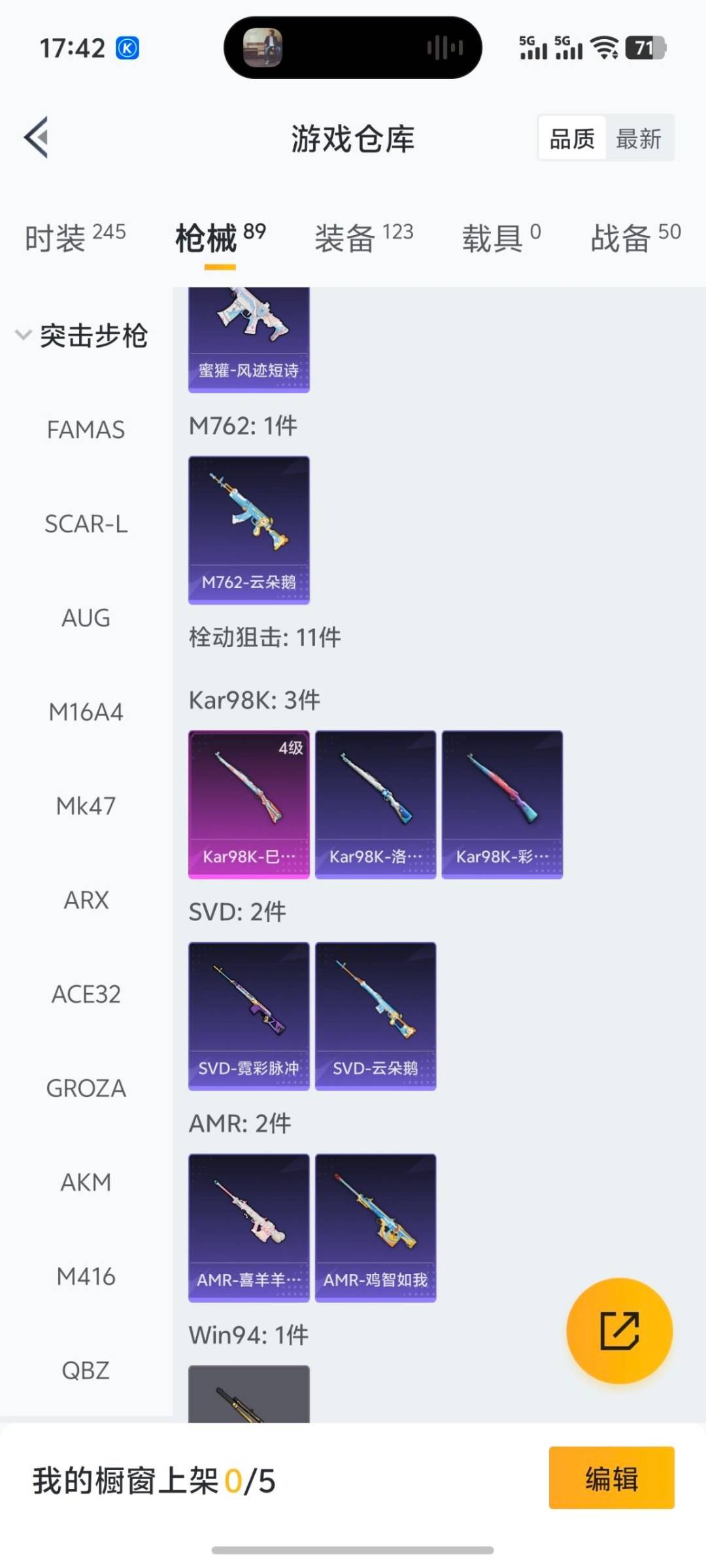
Task: Open the 载具 tab
Action: [x=501, y=238]
